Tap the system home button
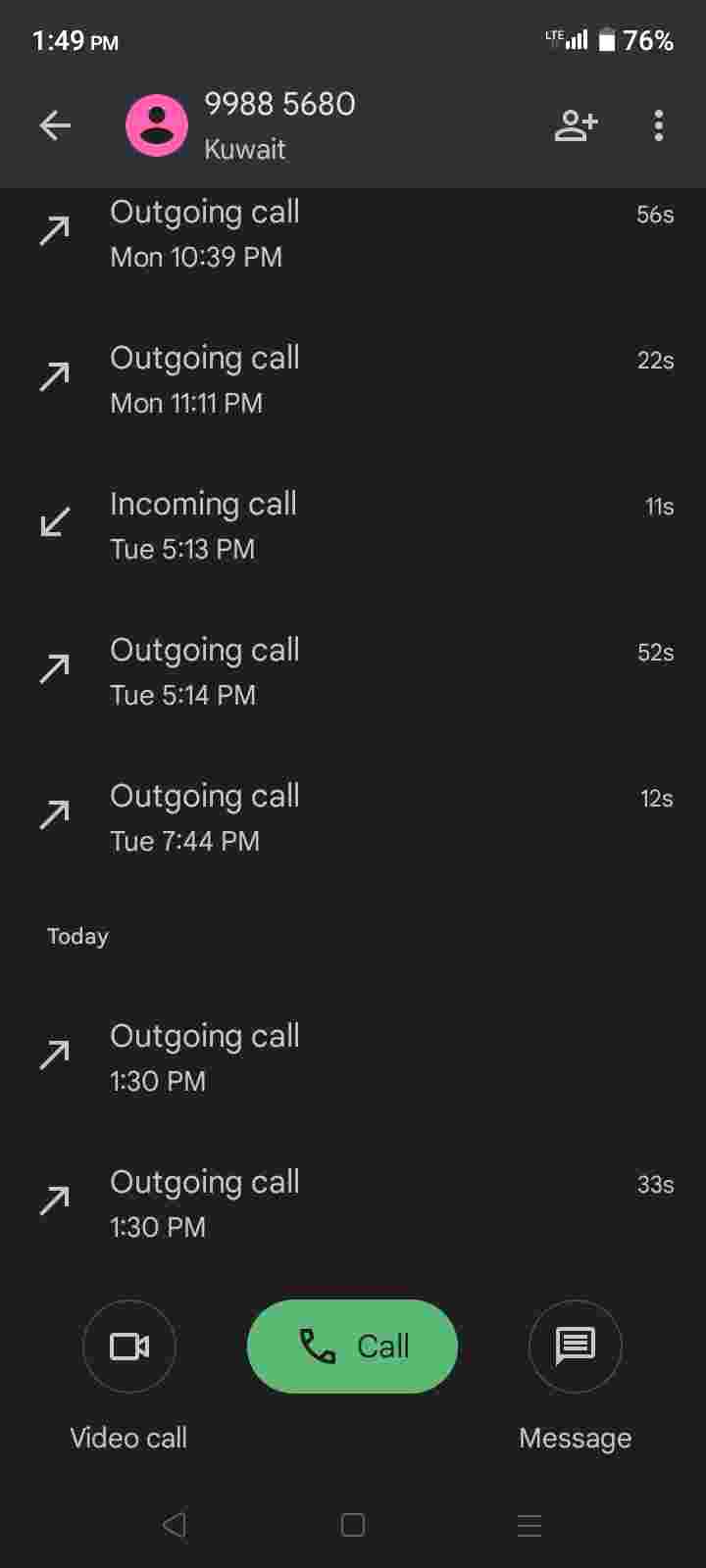Viewport: 706px width, 1568px height. 353,1525
